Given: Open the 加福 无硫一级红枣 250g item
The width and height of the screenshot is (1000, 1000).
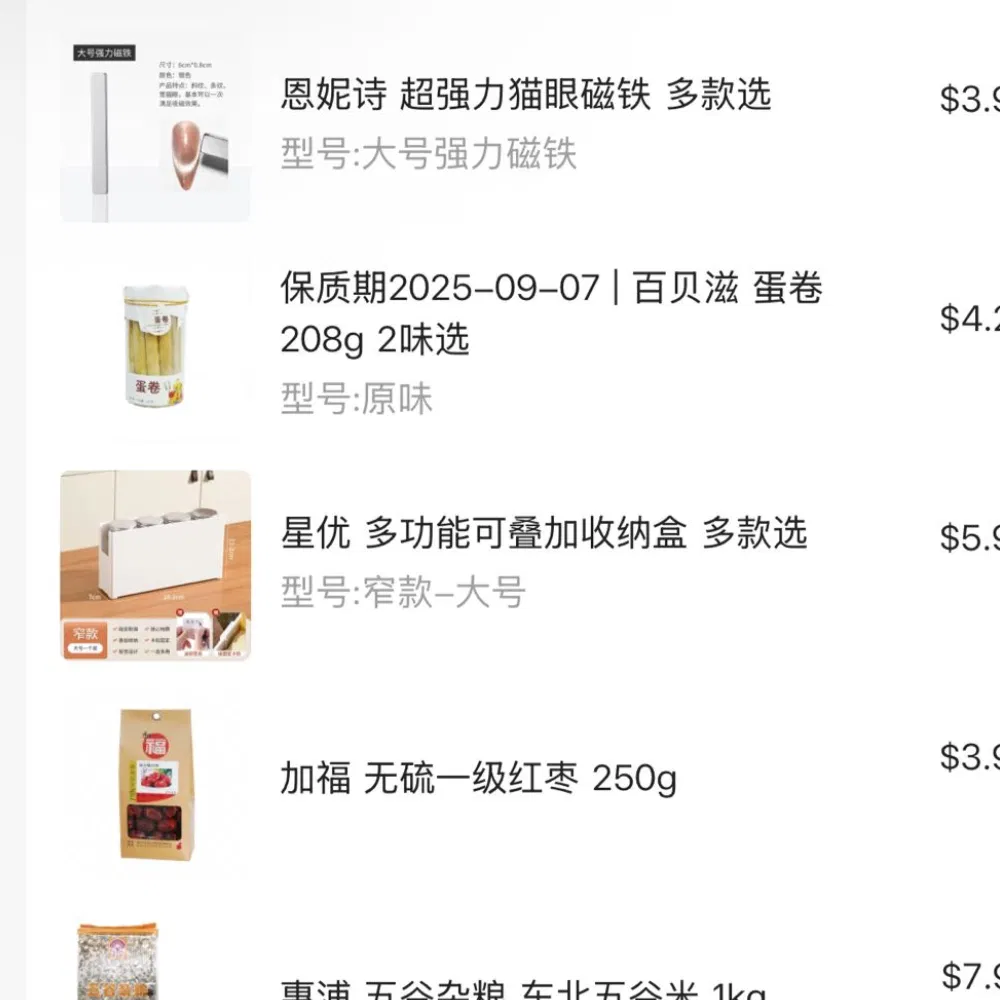Looking at the screenshot, I should 478,777.
